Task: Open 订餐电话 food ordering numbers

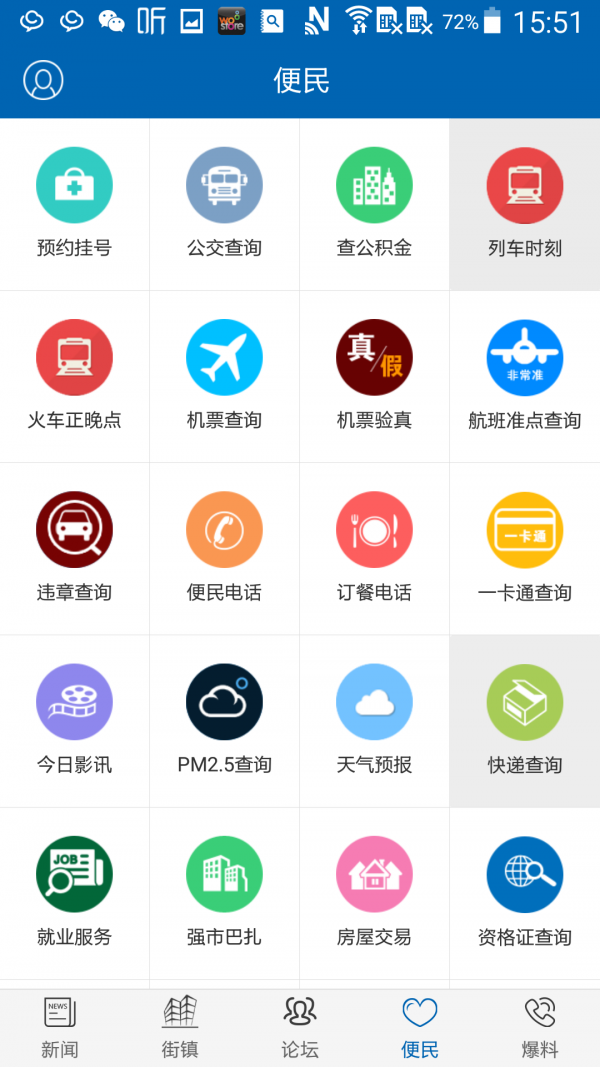Action: point(374,549)
